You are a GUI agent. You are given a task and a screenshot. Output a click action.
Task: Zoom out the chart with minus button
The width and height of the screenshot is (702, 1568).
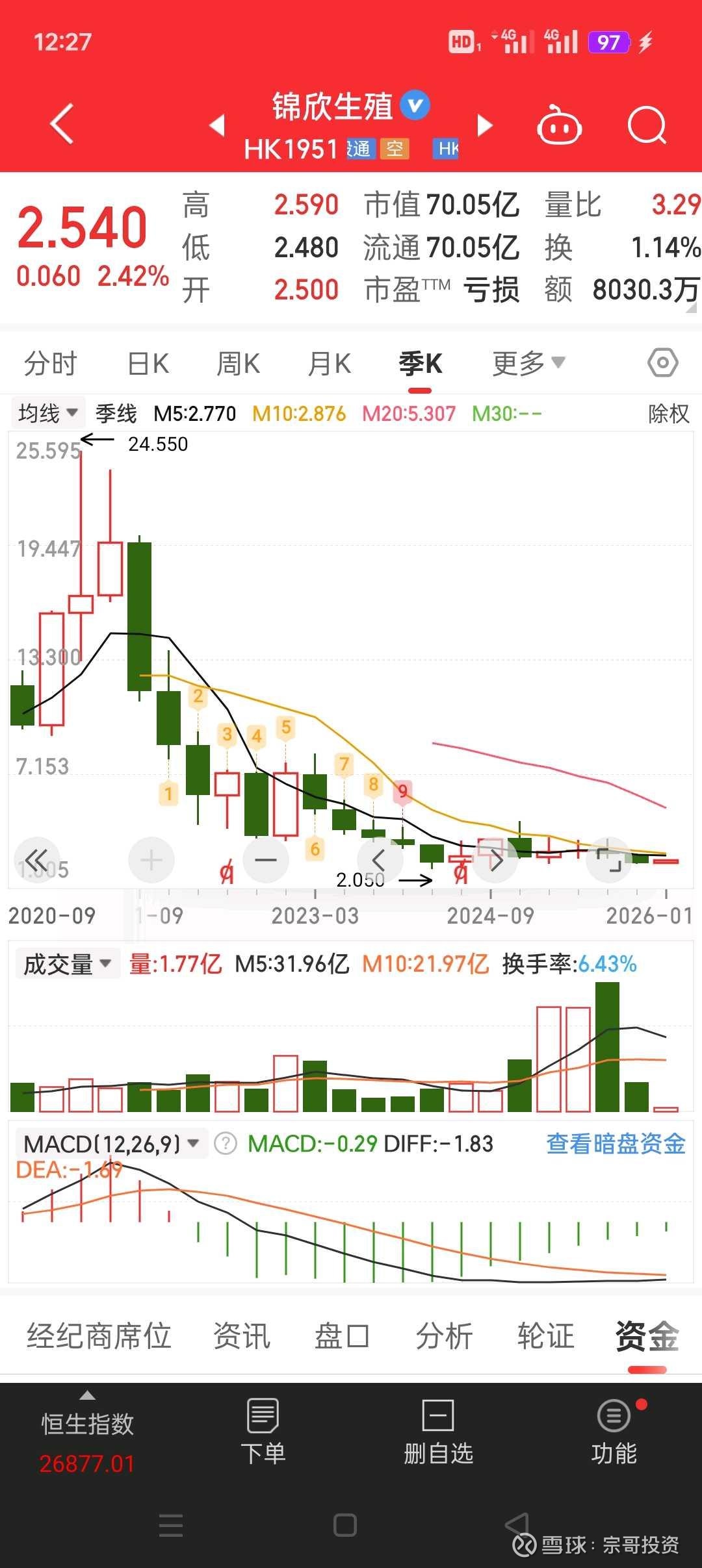[x=265, y=860]
